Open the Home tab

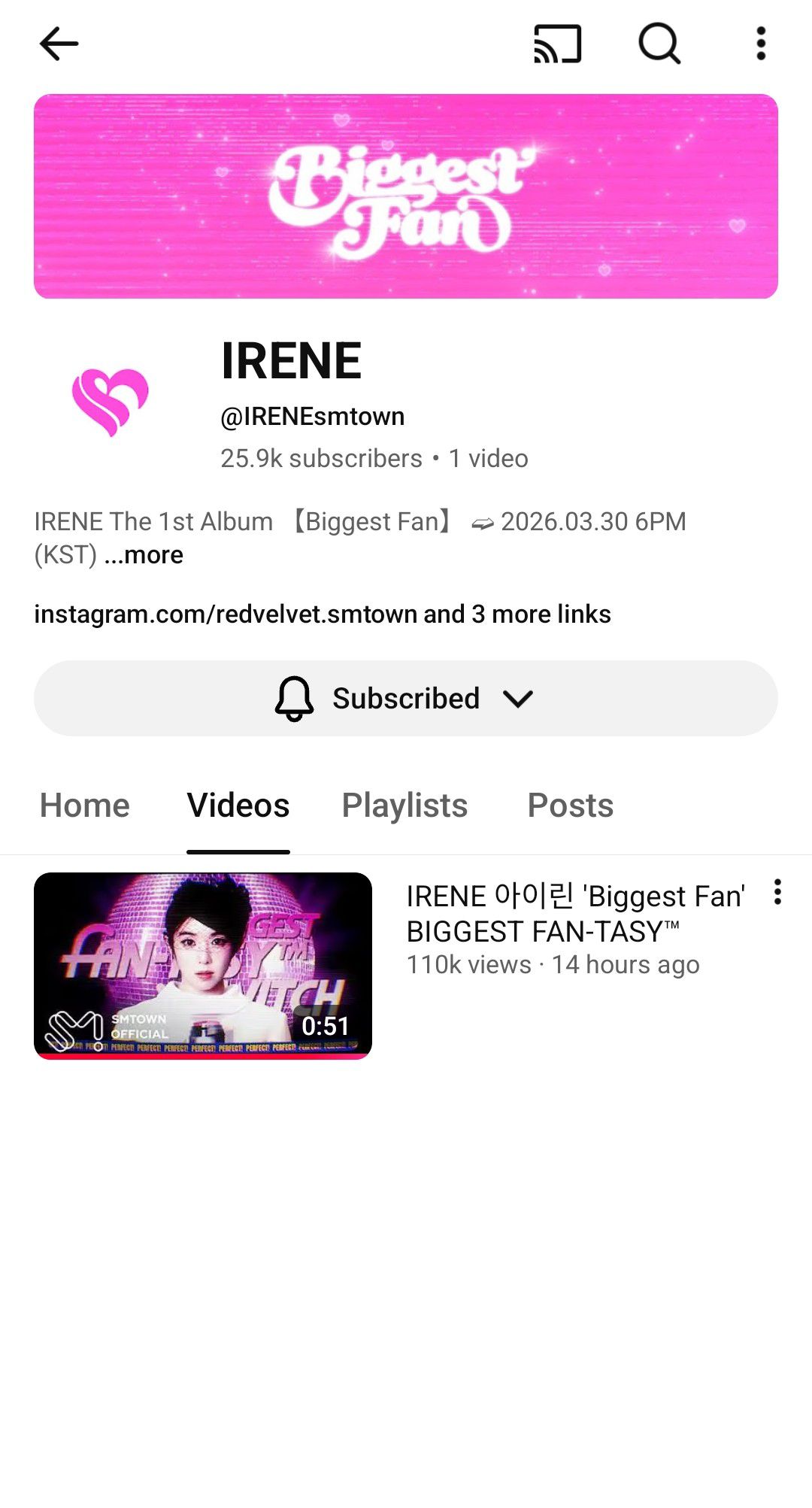tap(83, 805)
